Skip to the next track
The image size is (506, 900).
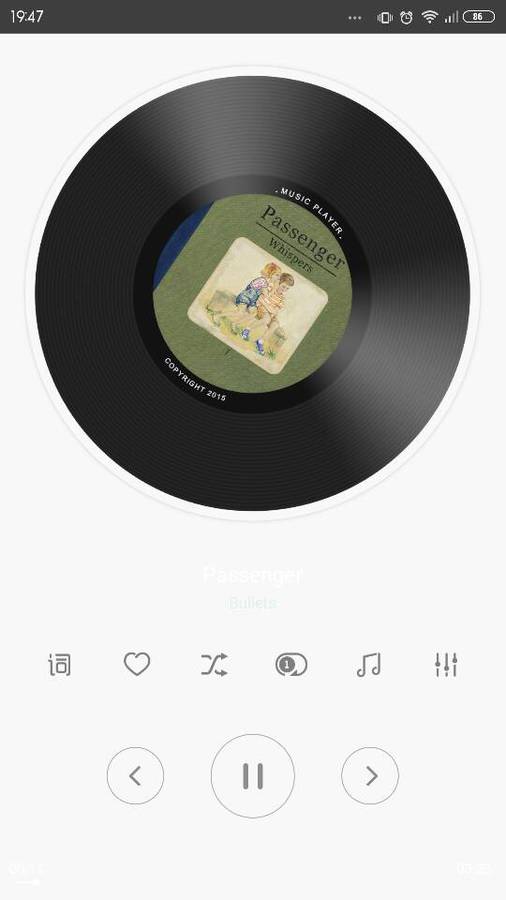point(370,775)
